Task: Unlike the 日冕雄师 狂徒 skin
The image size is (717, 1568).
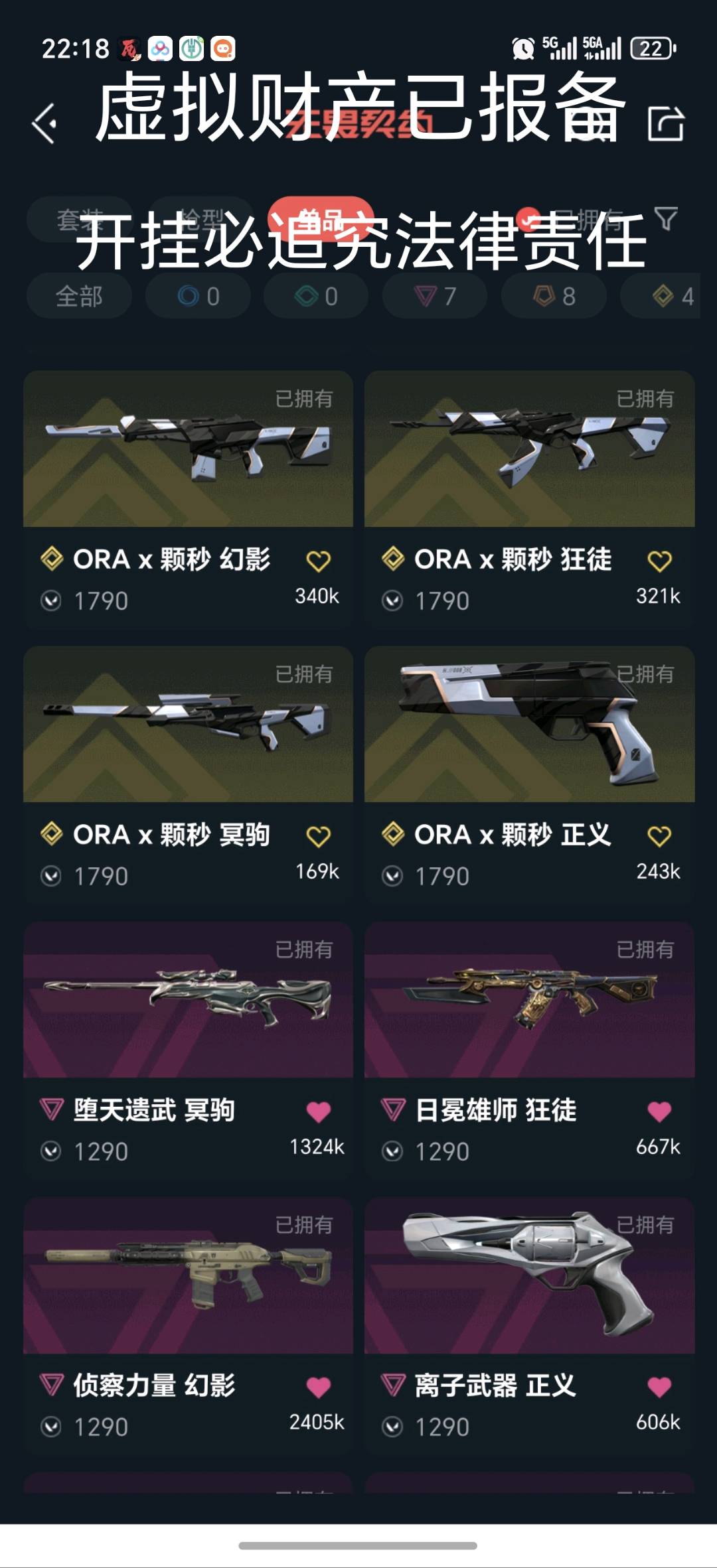Action: coord(659,1111)
